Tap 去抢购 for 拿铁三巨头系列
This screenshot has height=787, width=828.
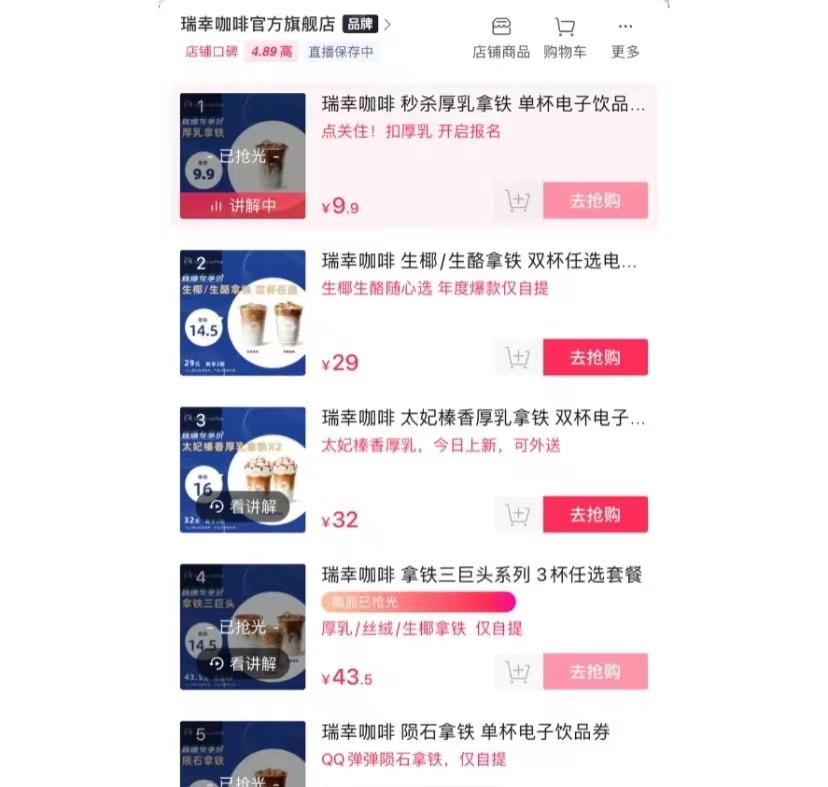(595, 672)
